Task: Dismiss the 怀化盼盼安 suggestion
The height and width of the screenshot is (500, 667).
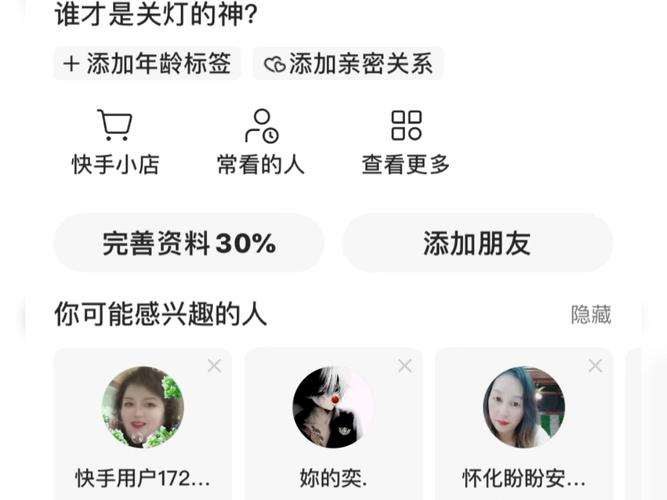Action: point(595,366)
